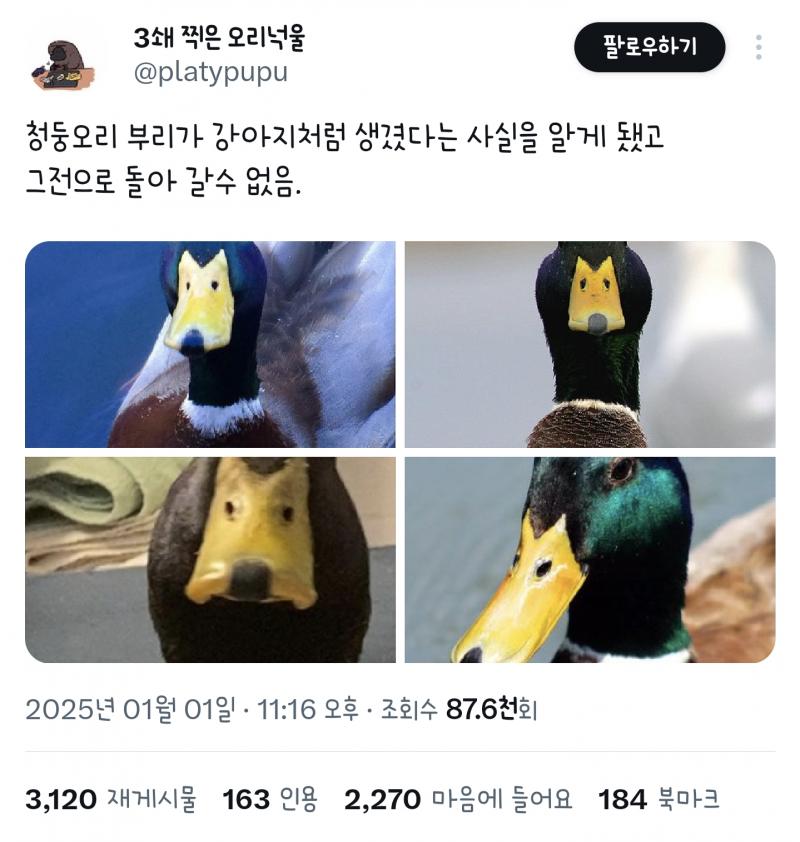Show the 163 인용 quote posts

270,799
